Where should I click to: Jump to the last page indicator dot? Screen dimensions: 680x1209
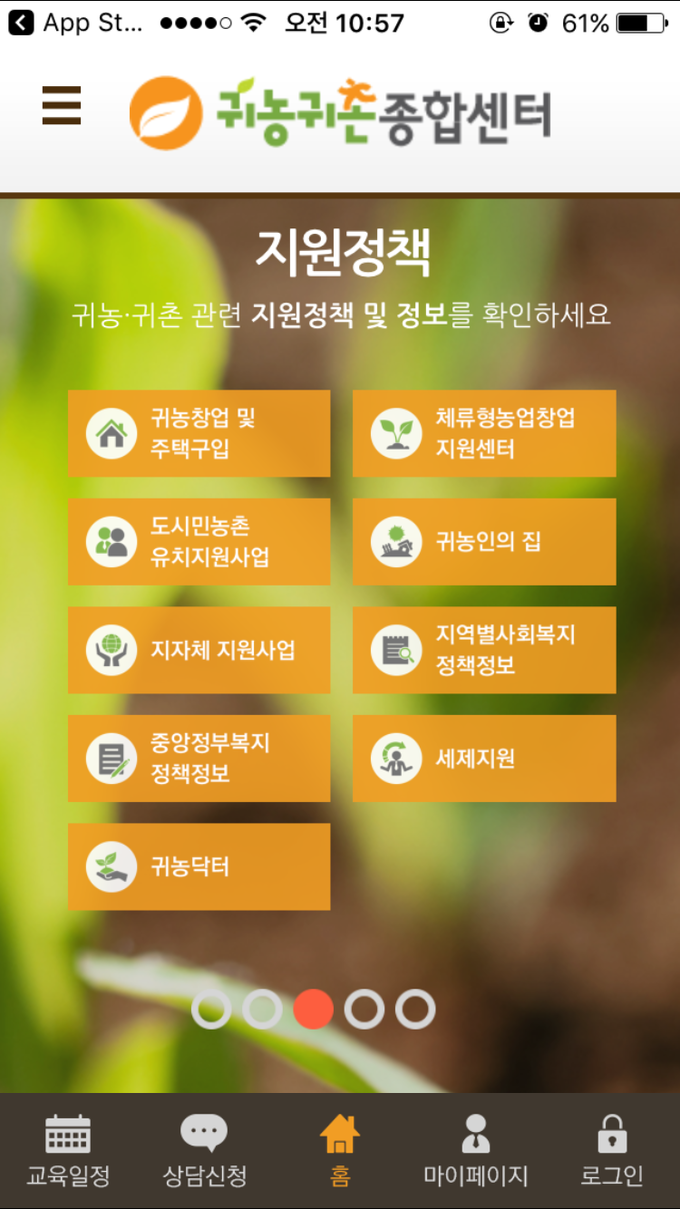click(415, 1009)
